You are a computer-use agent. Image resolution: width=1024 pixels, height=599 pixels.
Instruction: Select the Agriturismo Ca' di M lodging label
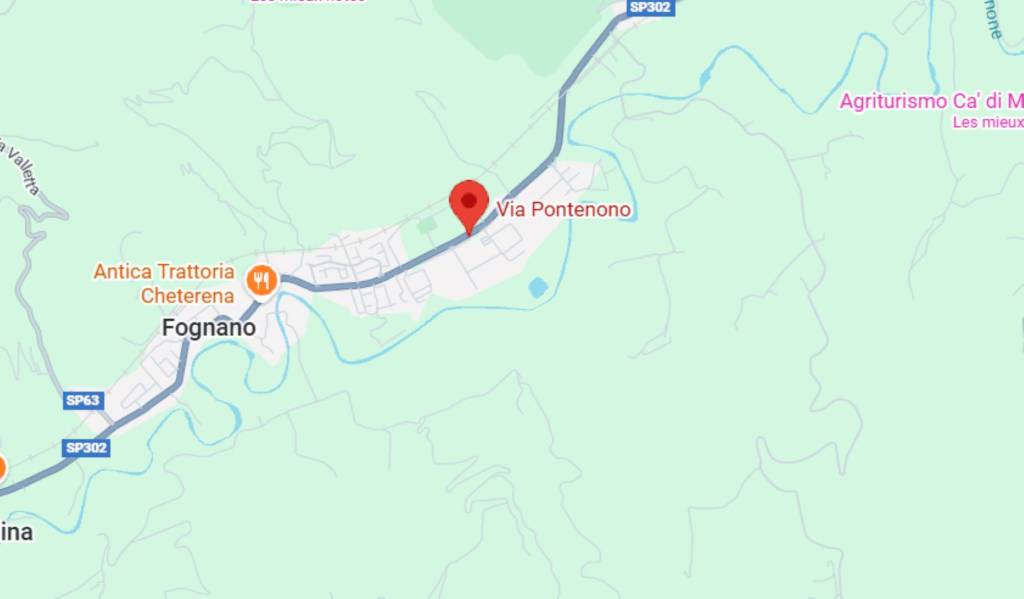coord(932,101)
